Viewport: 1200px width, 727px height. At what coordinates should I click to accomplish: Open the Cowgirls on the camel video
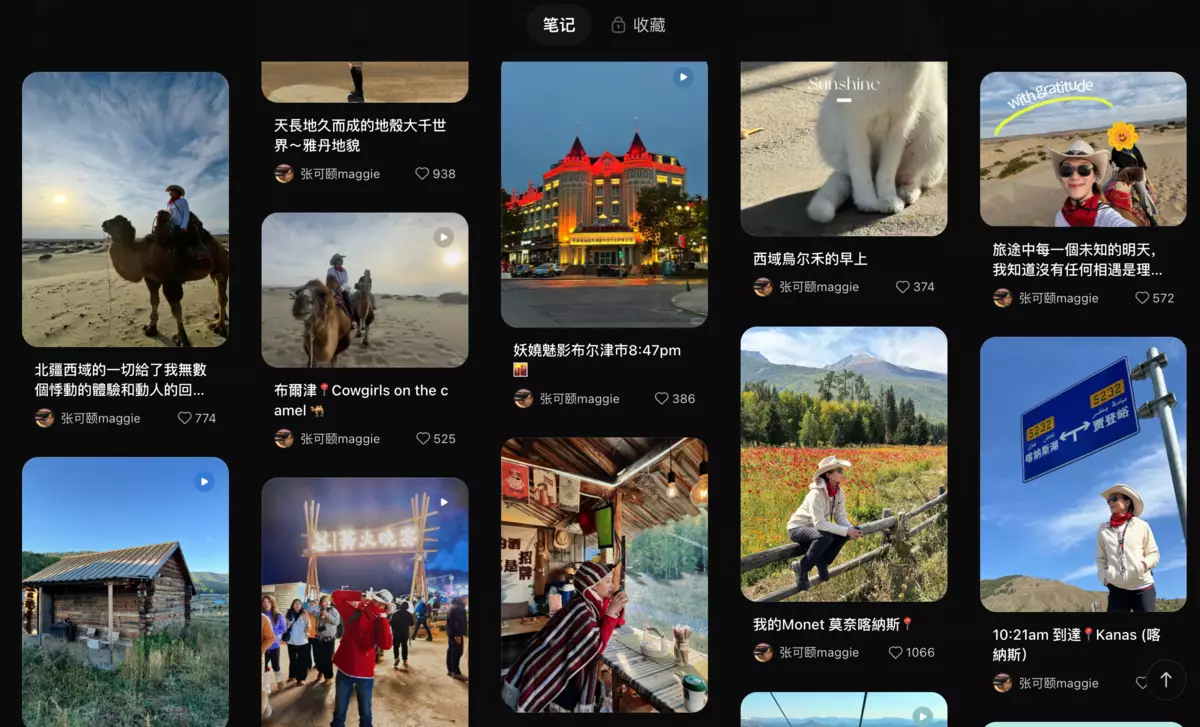coord(365,290)
